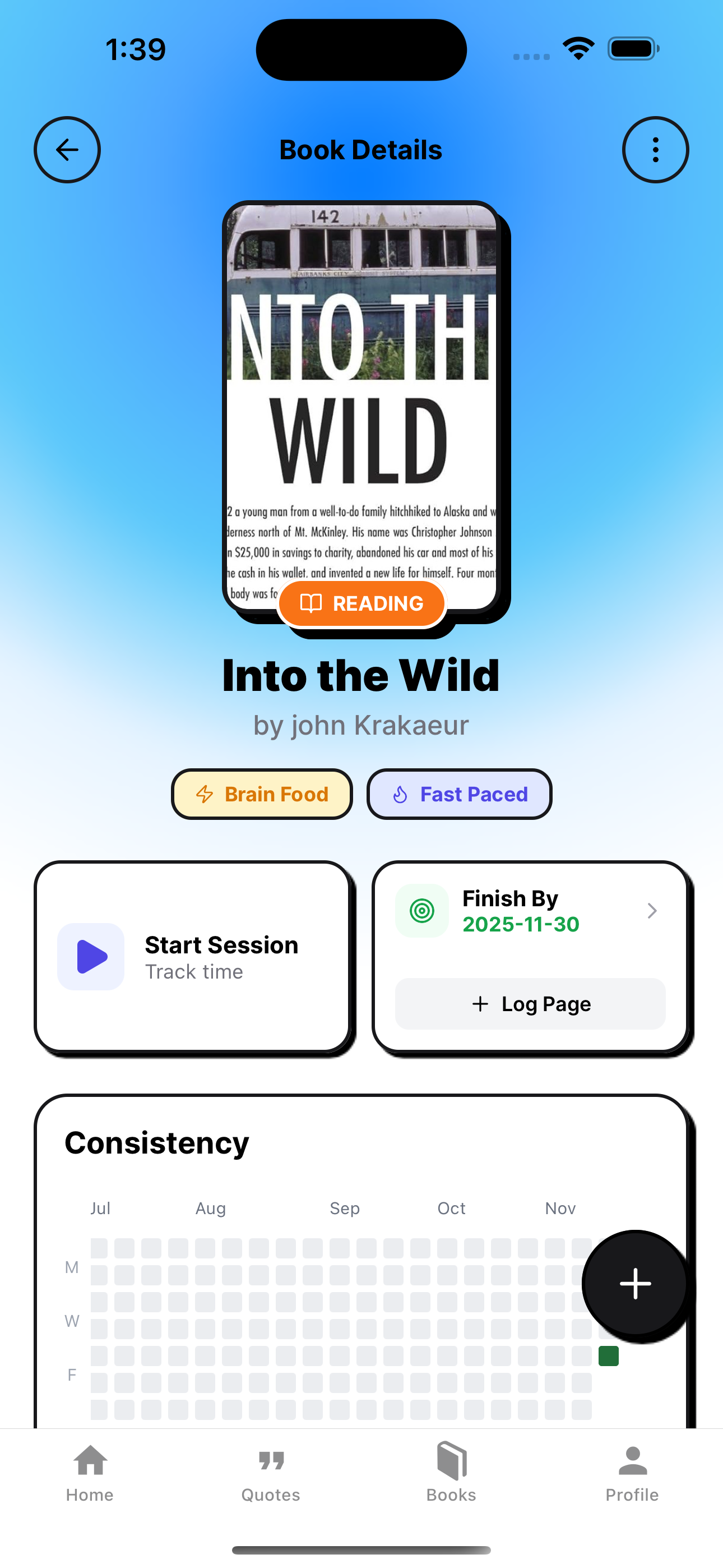This screenshot has height=1568, width=723.
Task: Switch to the Profile tab
Action: click(x=632, y=1473)
